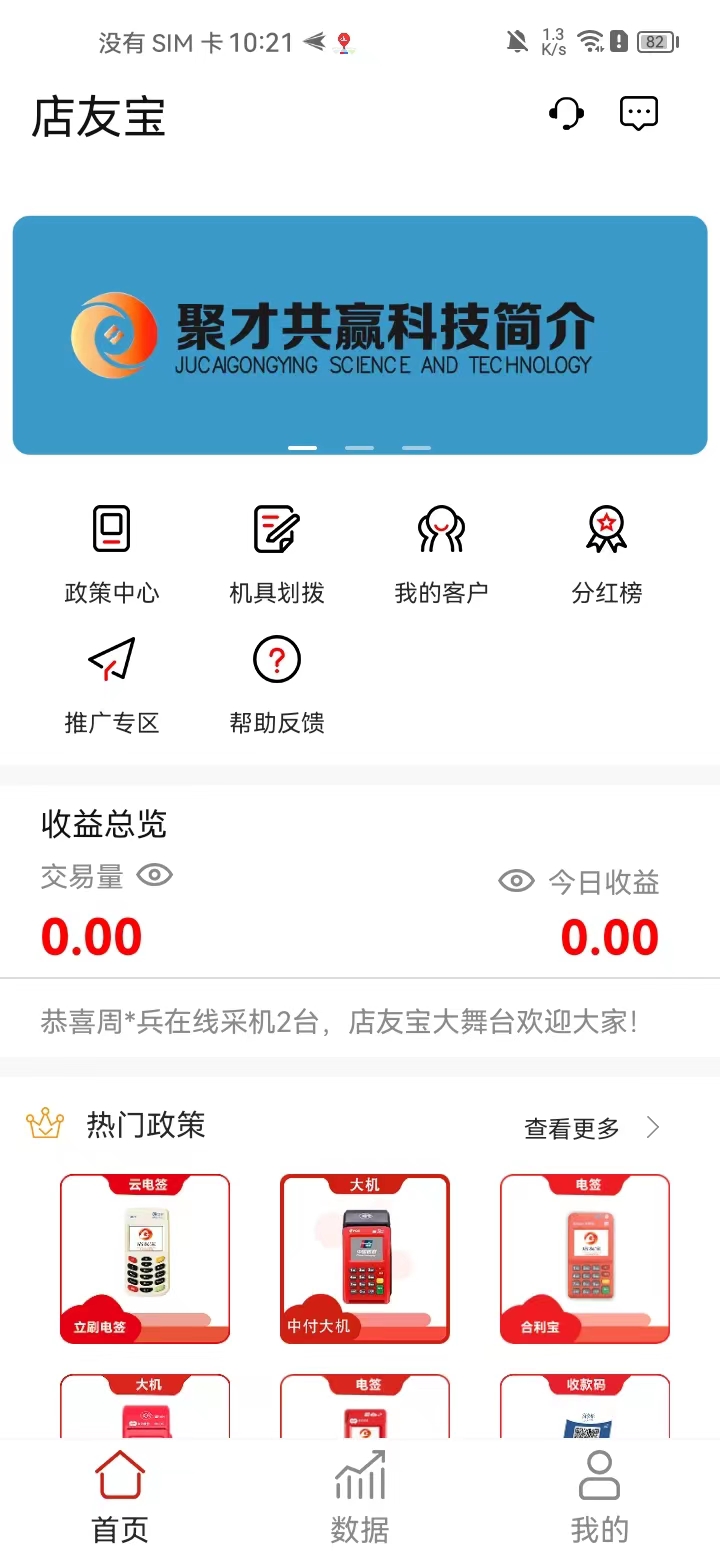Image resolution: width=720 pixels, height=1560 pixels.
Task: Open 推广专区
Action: (x=112, y=686)
